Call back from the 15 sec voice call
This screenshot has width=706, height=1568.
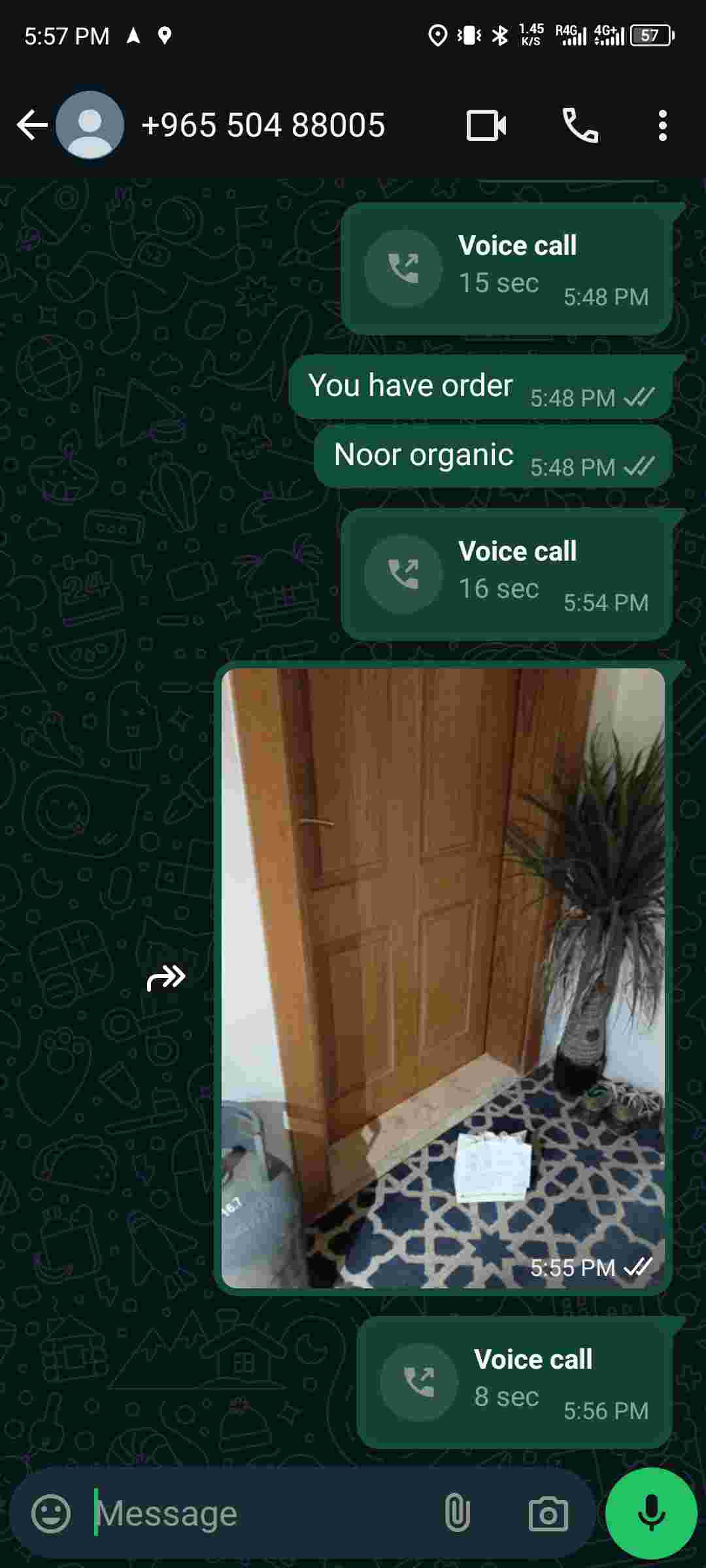(403, 268)
